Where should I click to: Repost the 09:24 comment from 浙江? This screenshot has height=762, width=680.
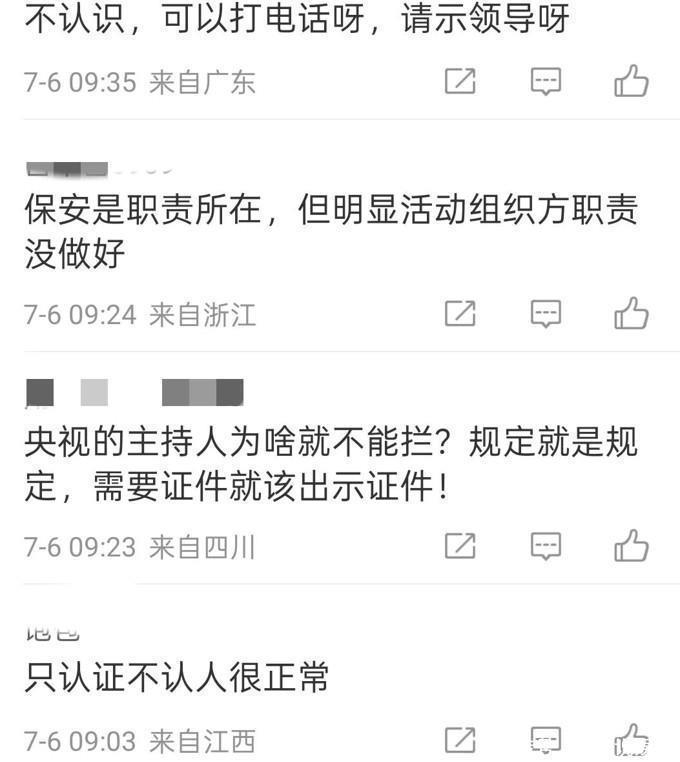460,314
